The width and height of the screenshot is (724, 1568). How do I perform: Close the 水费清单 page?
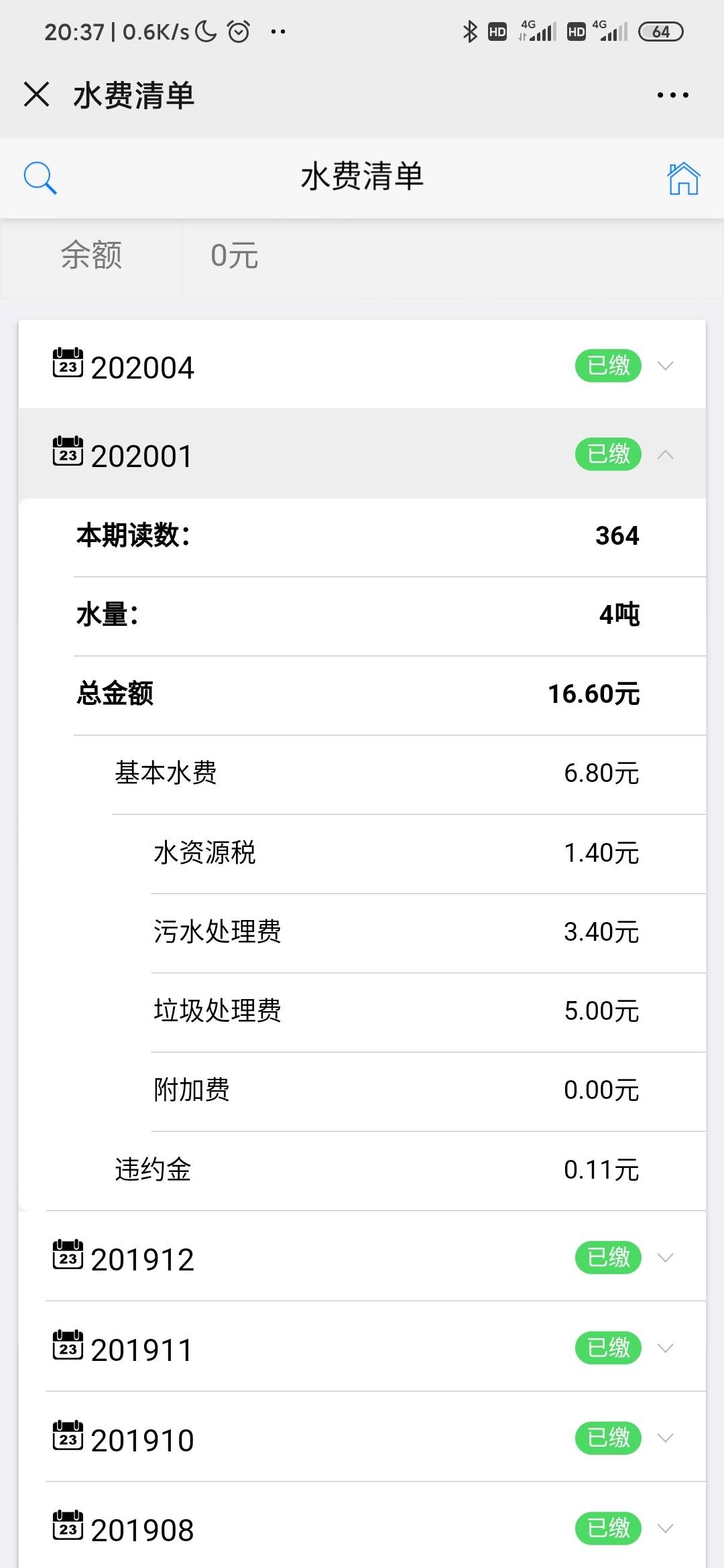36,94
